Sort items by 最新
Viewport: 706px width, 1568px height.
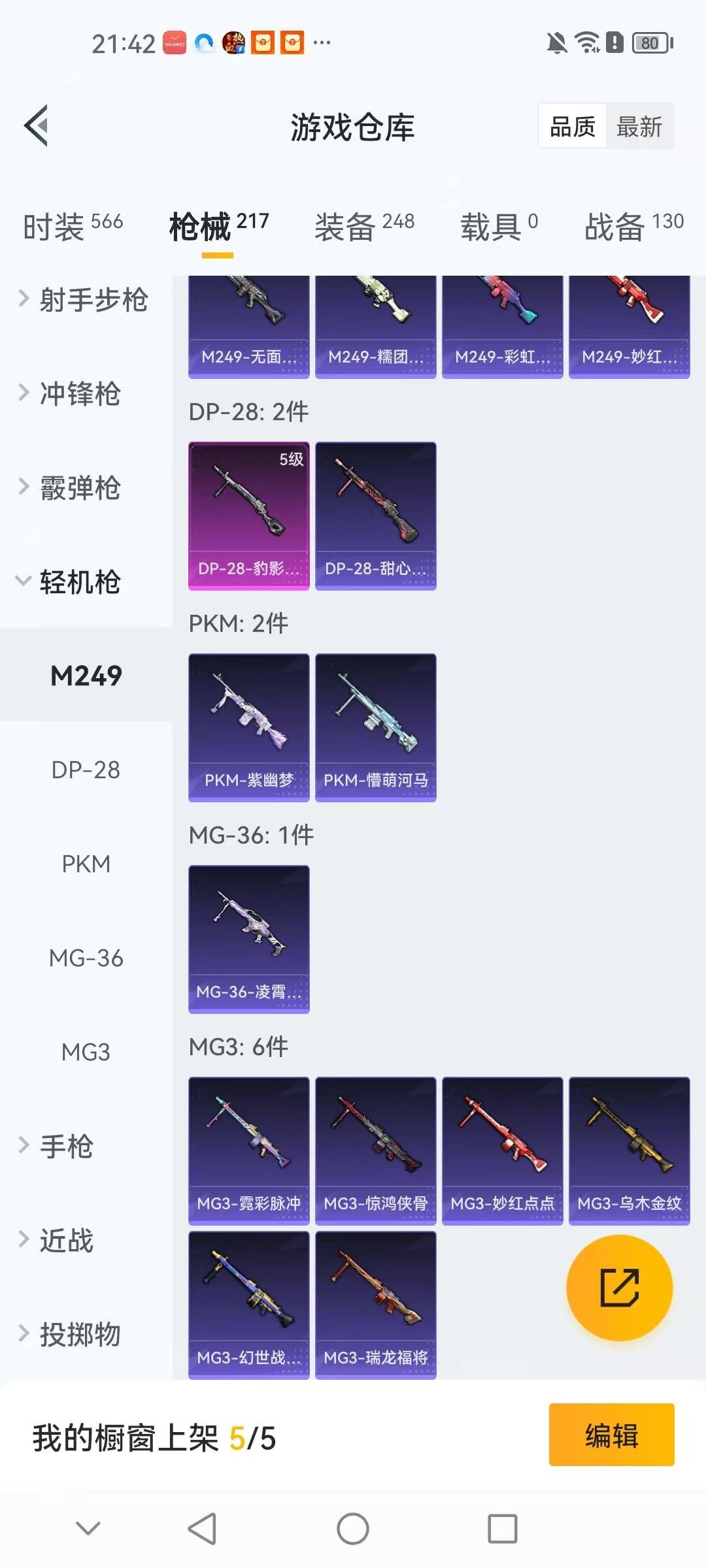[639, 126]
